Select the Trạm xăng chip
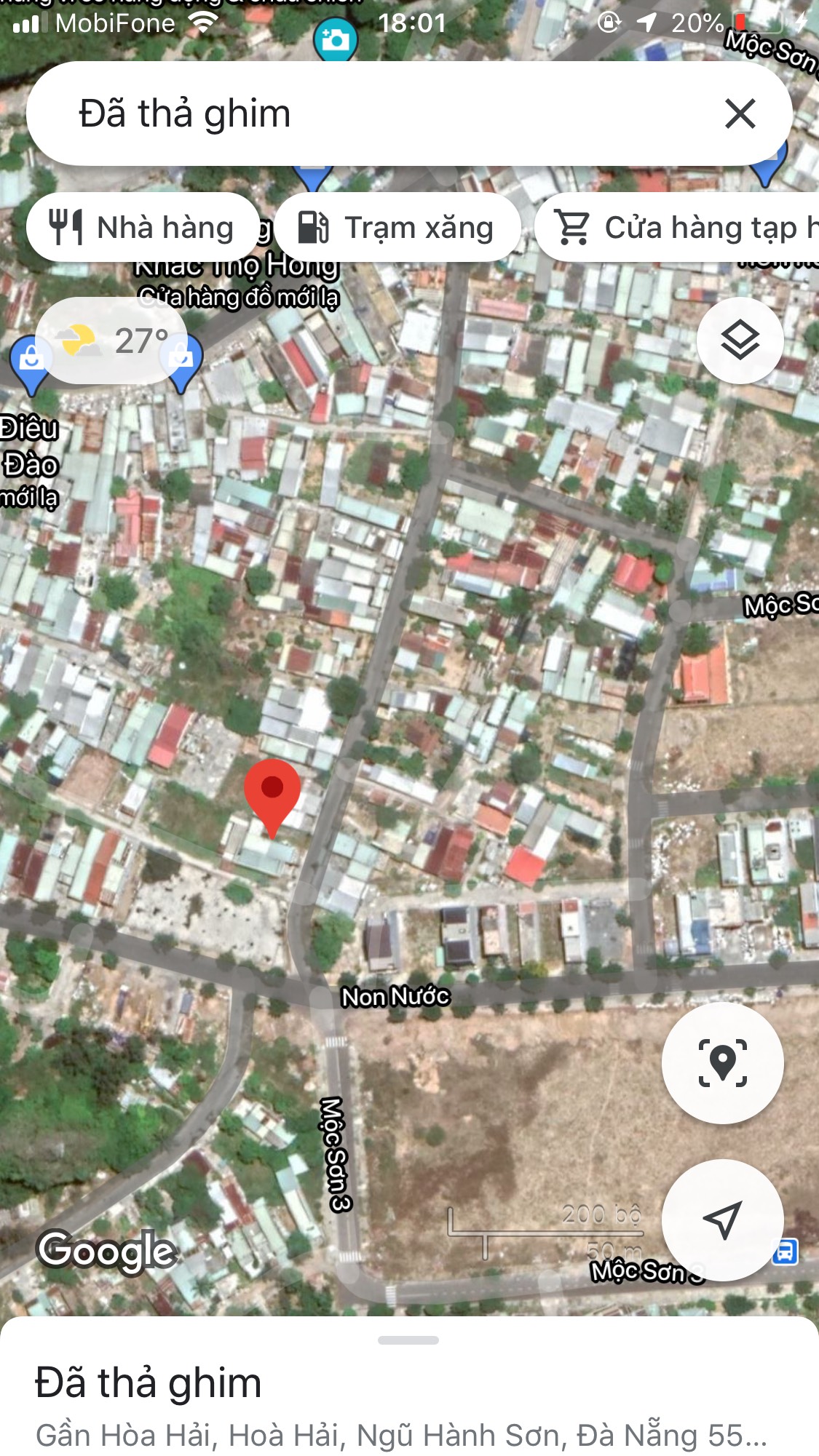The width and height of the screenshot is (819, 1456). pos(397,228)
